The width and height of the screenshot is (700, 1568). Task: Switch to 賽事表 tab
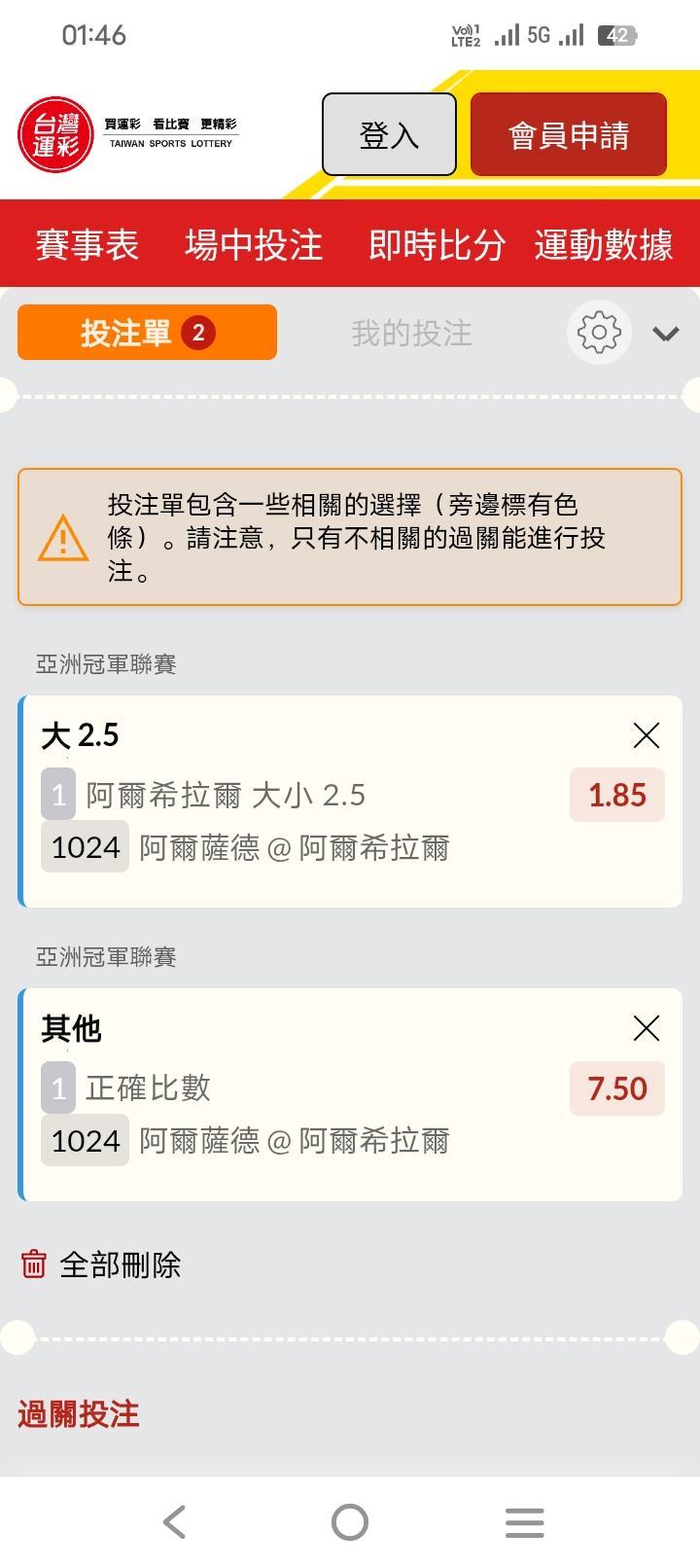coord(87,244)
